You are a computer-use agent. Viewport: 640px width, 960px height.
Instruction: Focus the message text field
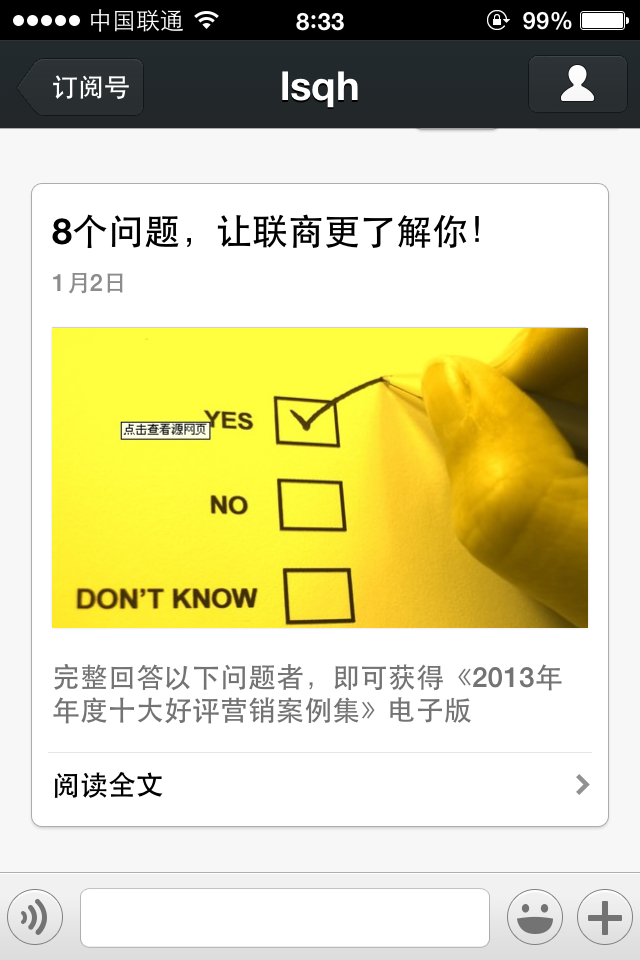click(x=285, y=917)
